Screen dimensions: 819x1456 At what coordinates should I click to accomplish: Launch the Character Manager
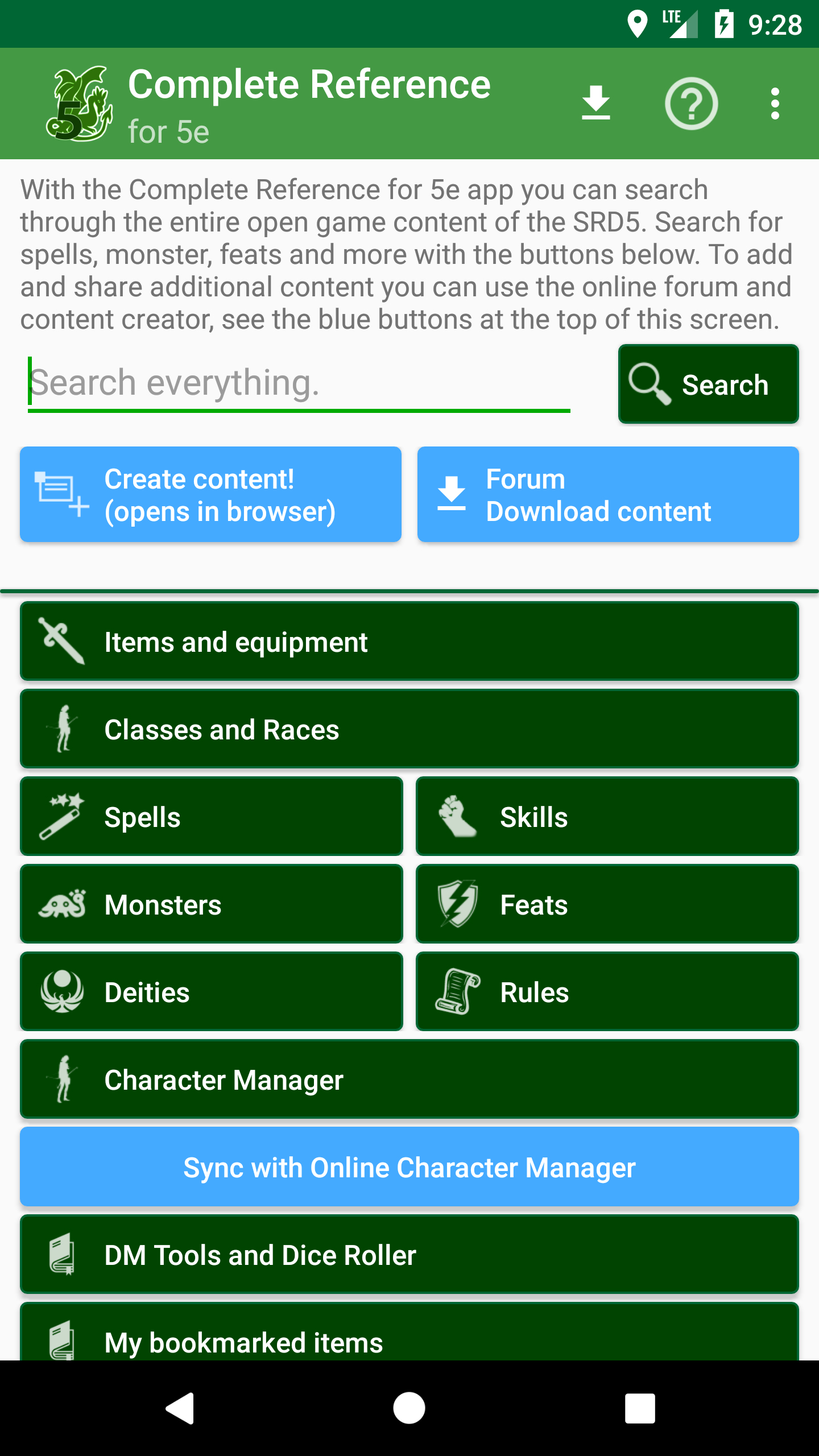click(409, 1079)
